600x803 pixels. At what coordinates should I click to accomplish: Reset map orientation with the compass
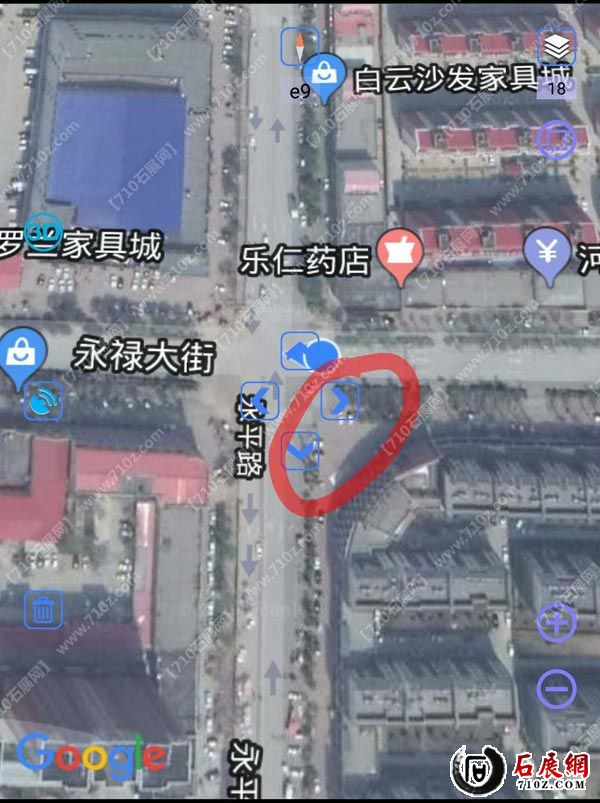point(304,44)
